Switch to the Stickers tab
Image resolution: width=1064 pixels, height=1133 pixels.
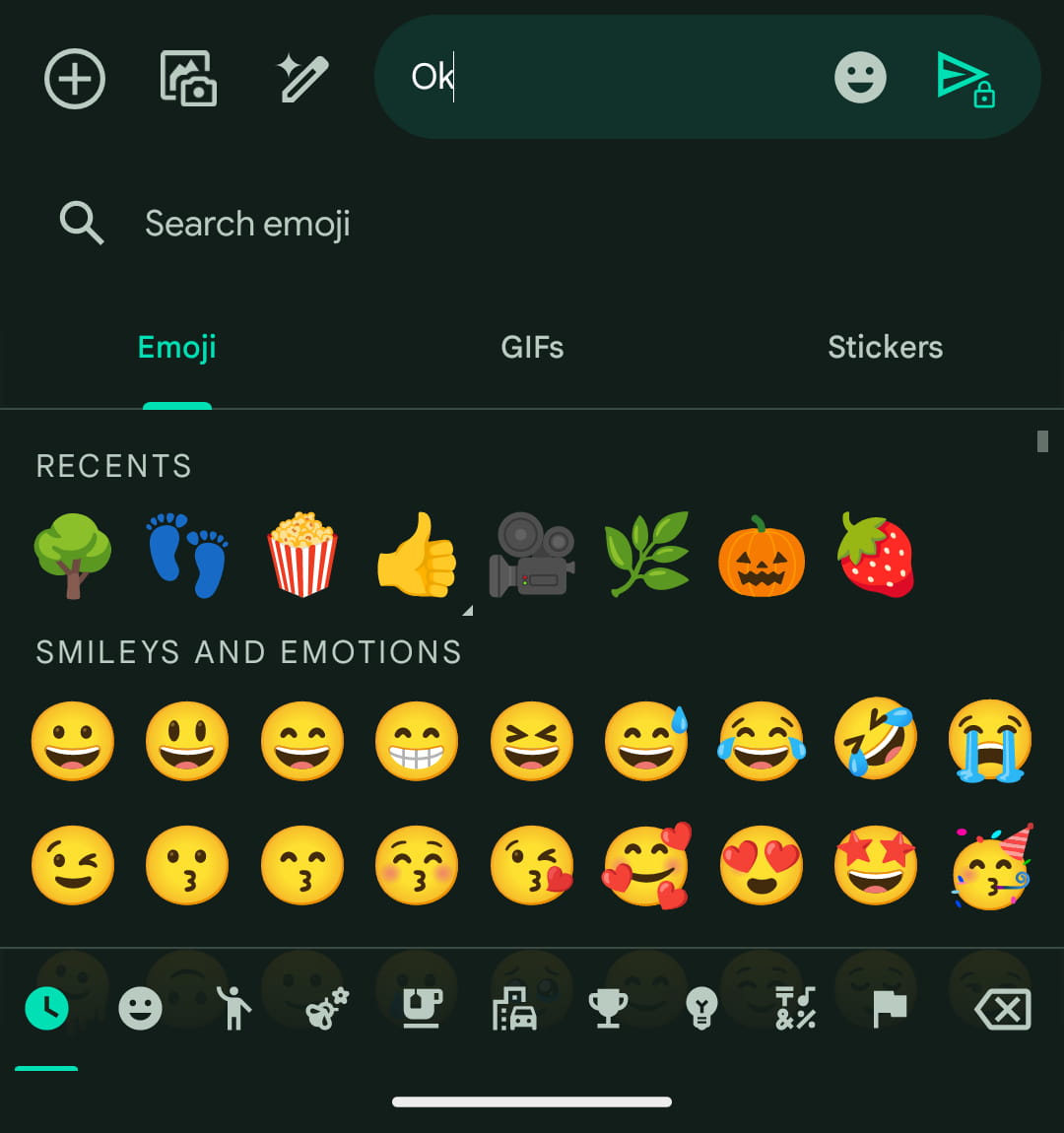(885, 347)
